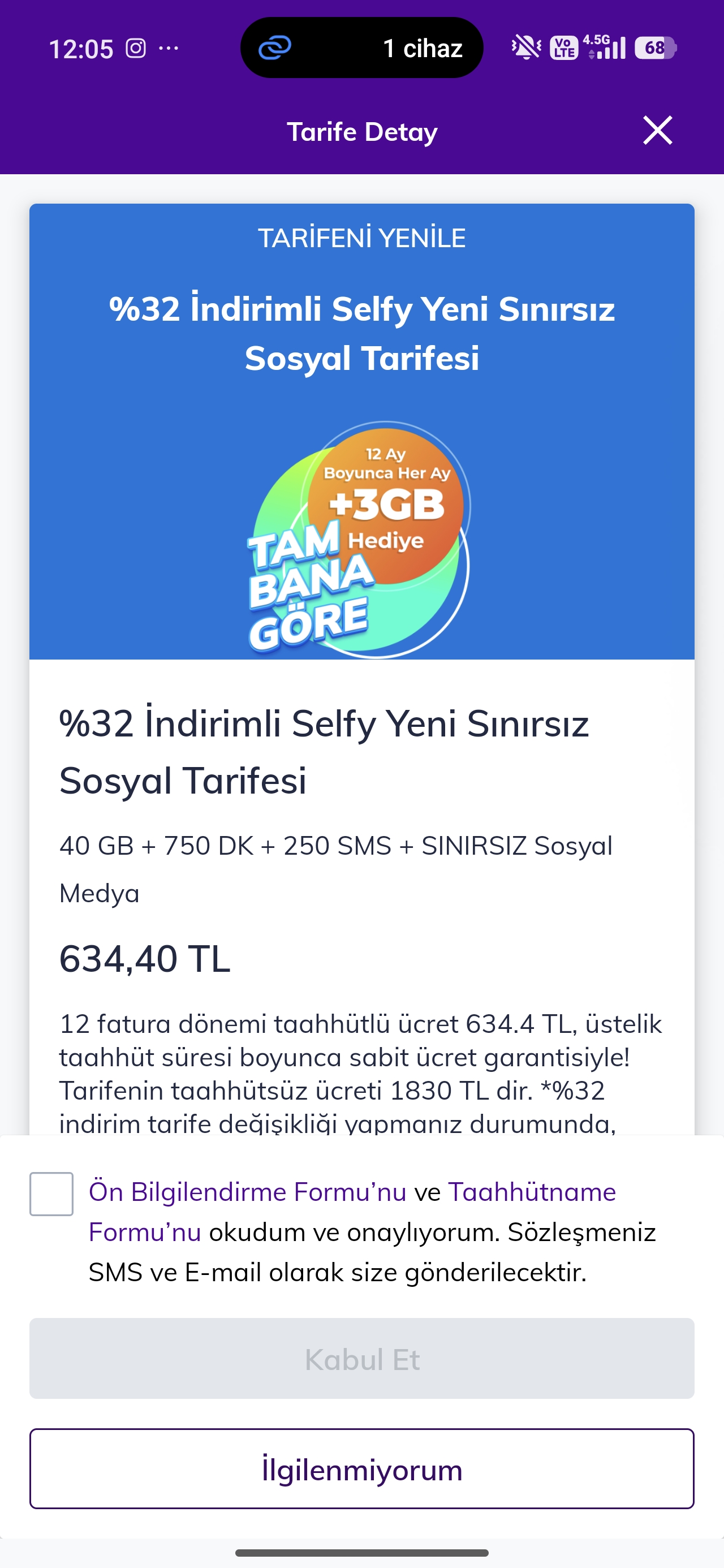724x1568 pixels.
Task: Close the Tarife Detay screen
Action: click(x=658, y=130)
